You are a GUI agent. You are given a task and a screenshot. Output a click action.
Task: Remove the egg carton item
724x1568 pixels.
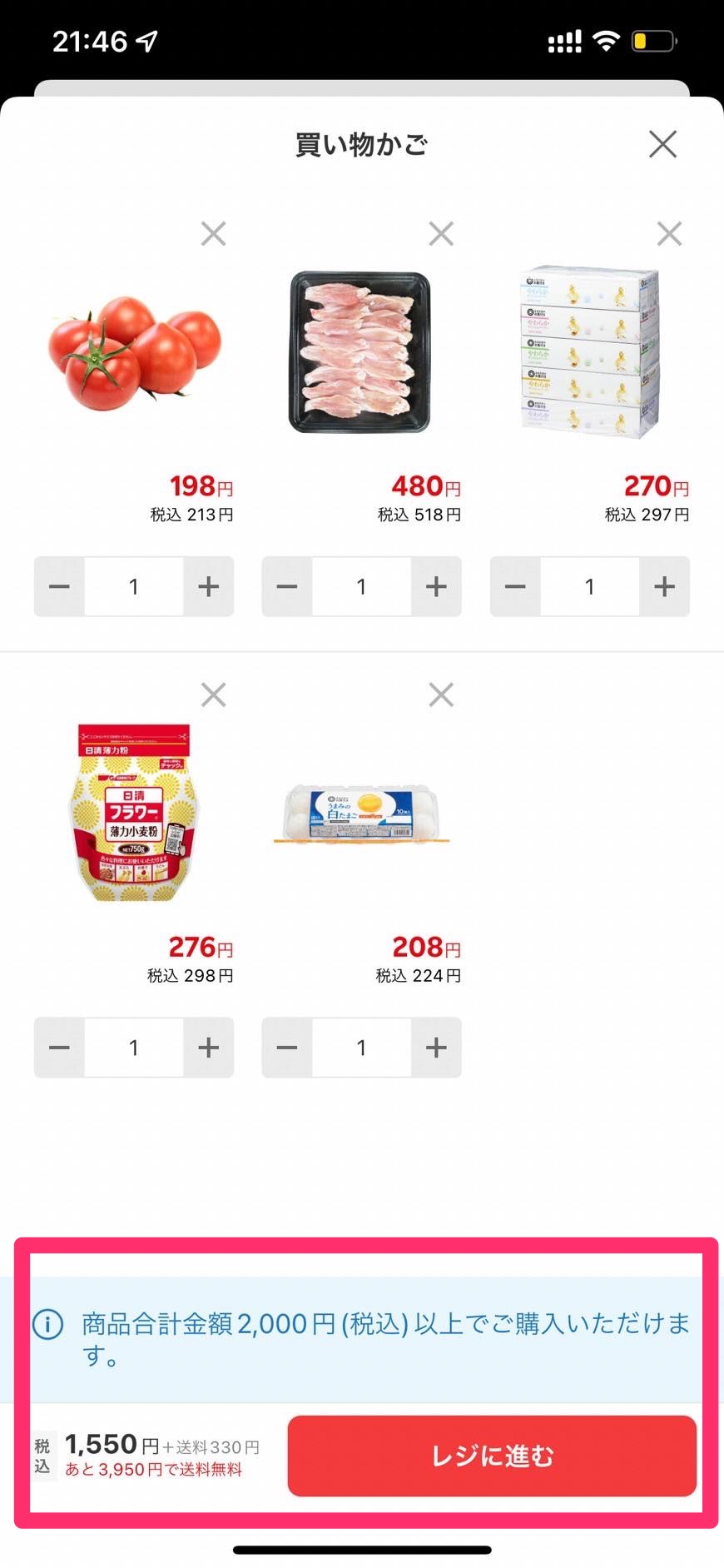pos(441,694)
